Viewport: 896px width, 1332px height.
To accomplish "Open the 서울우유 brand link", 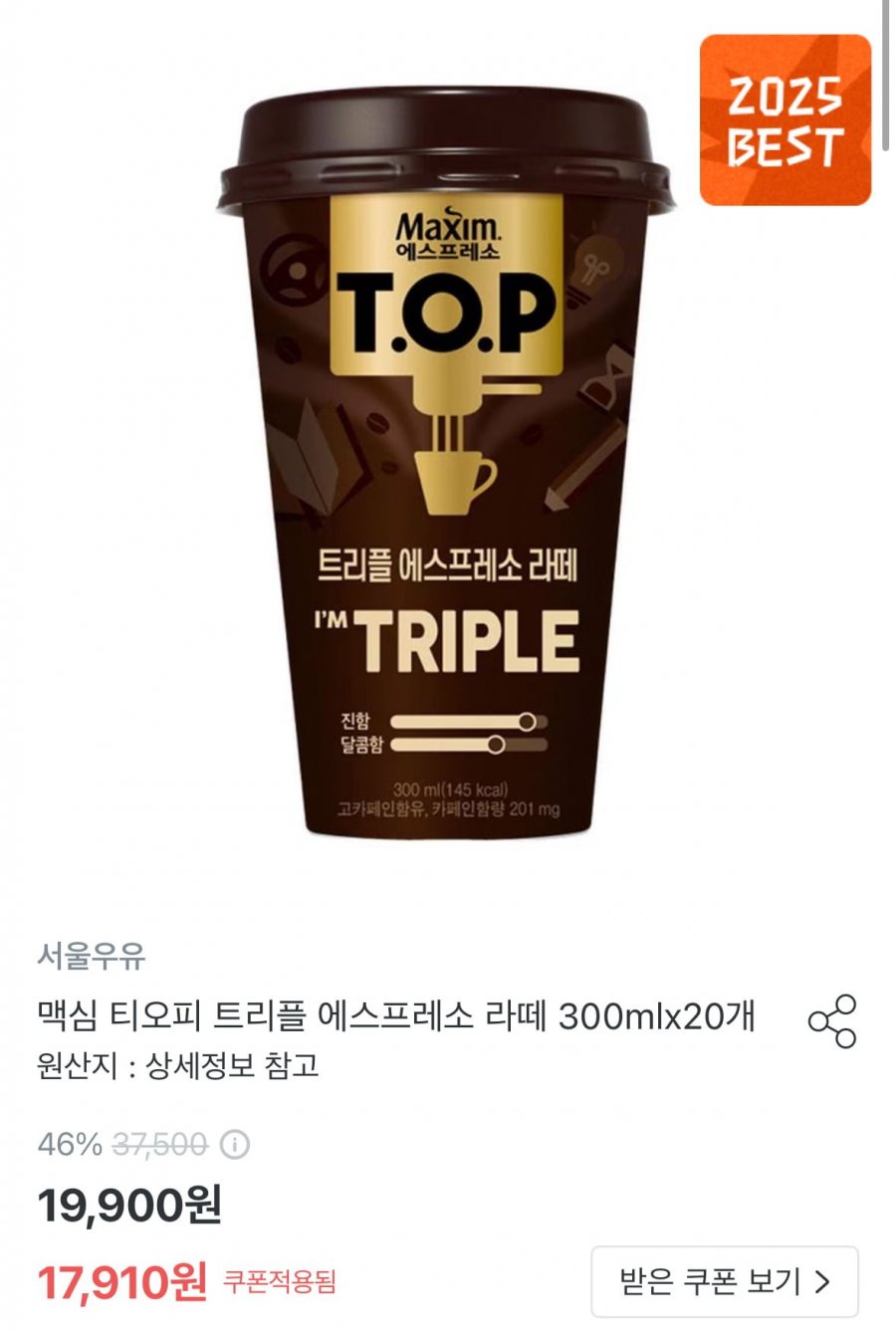I will [x=92, y=957].
